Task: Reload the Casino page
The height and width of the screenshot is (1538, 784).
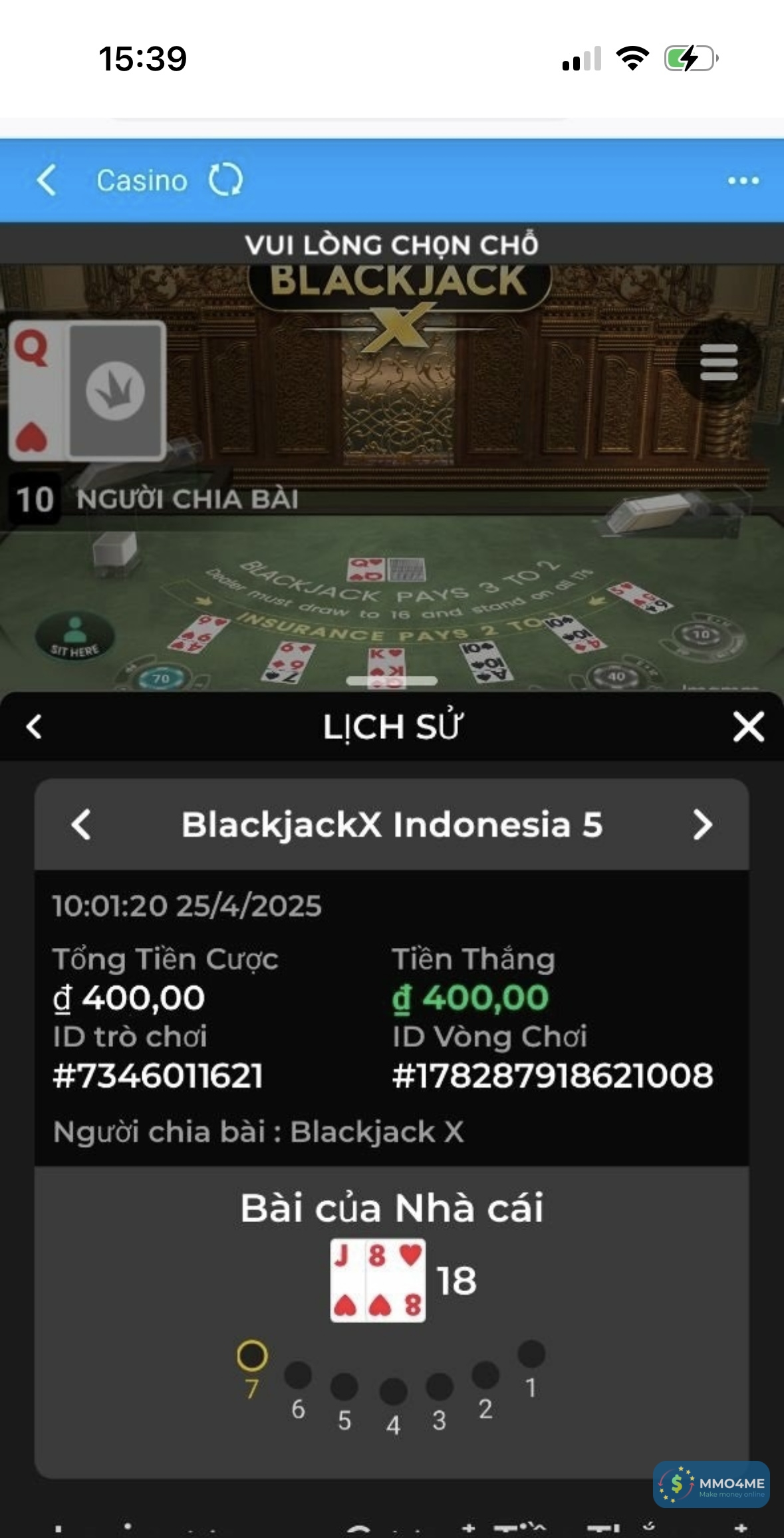Action: [x=225, y=180]
